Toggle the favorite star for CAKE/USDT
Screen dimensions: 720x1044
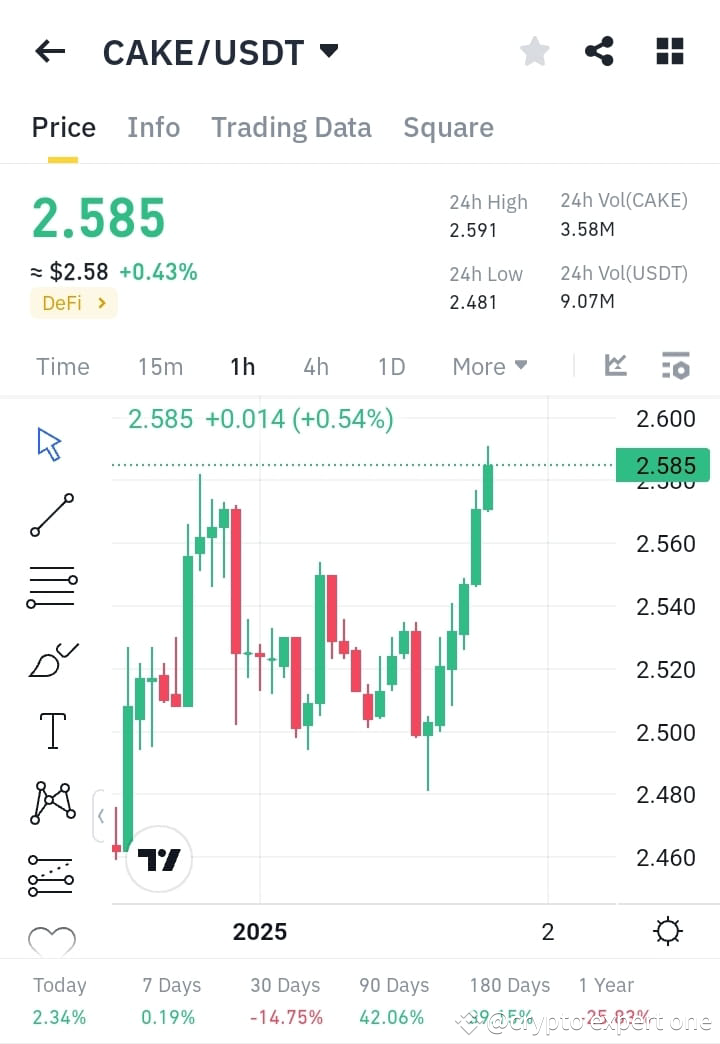click(x=534, y=50)
